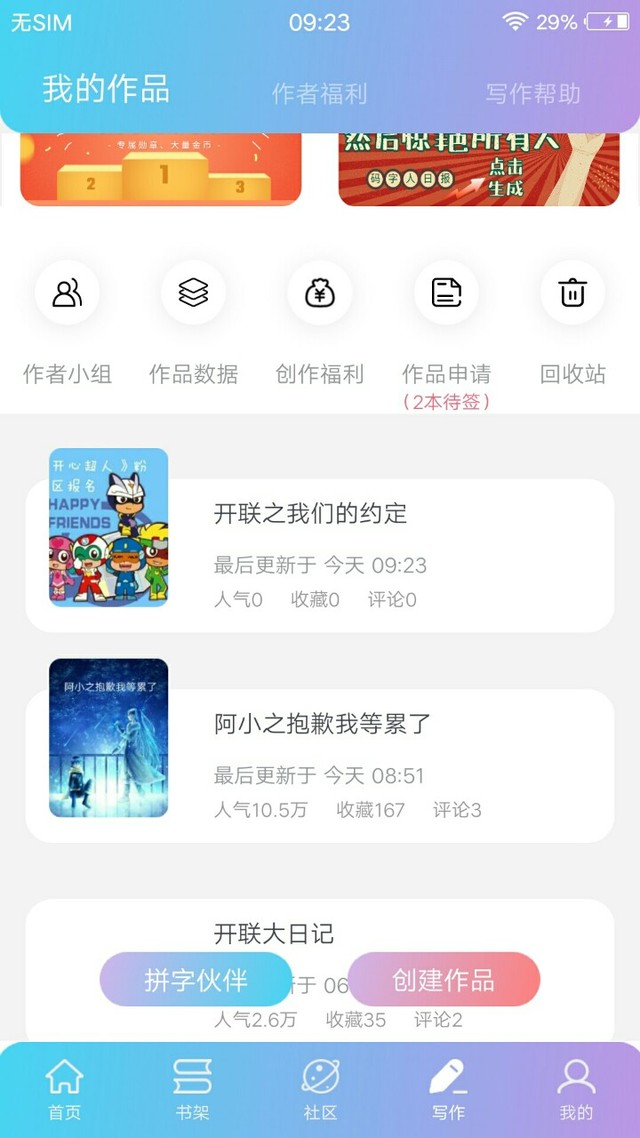Switch to the 作者福利 tab

tap(319, 94)
